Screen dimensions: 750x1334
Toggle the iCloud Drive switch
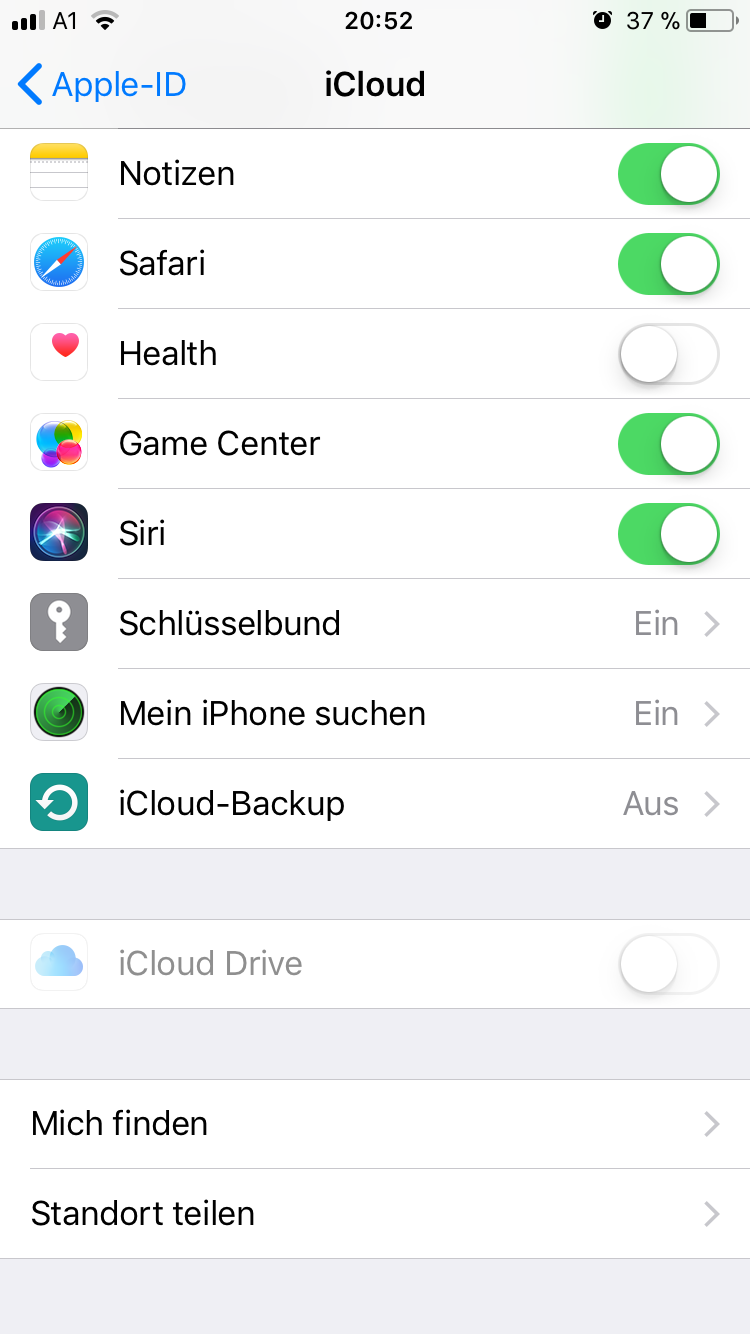coord(668,964)
